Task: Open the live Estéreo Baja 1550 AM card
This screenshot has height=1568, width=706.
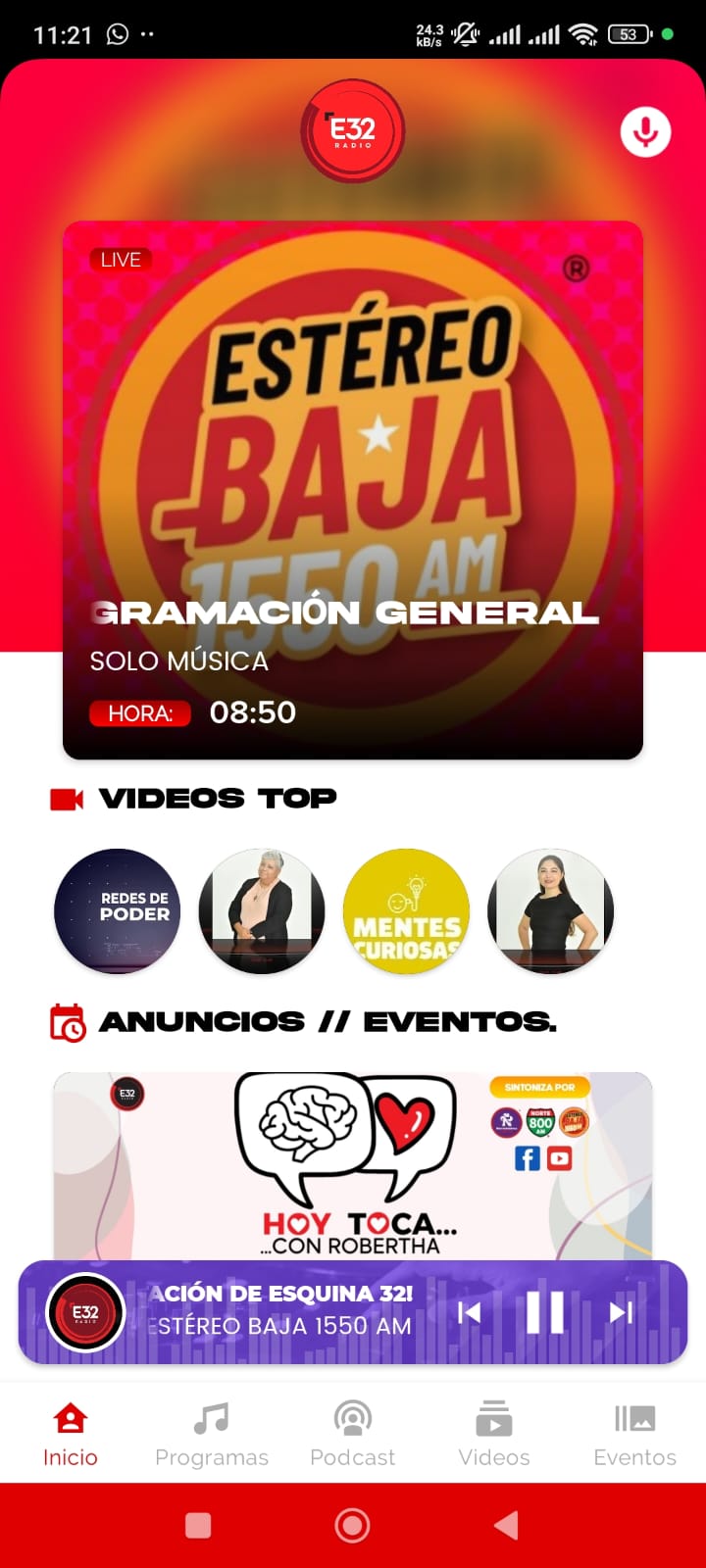Action: pos(353,490)
